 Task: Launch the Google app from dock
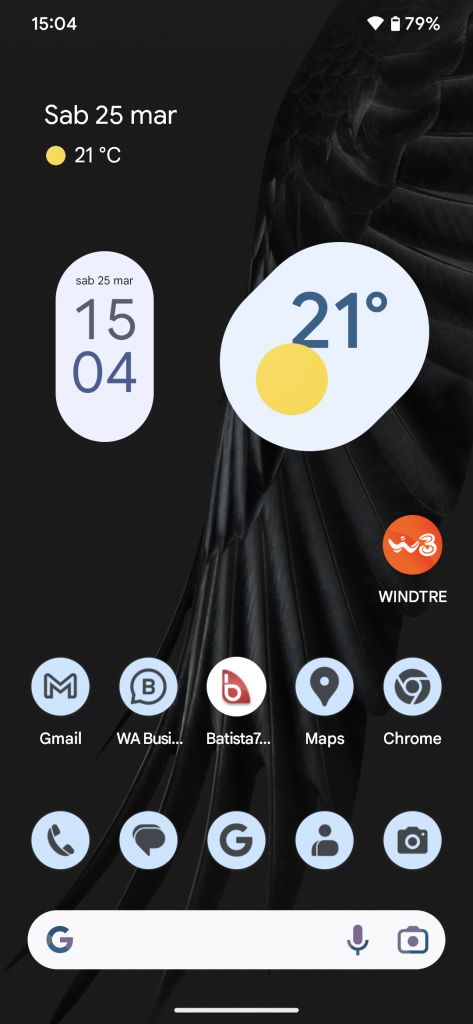click(x=236, y=840)
